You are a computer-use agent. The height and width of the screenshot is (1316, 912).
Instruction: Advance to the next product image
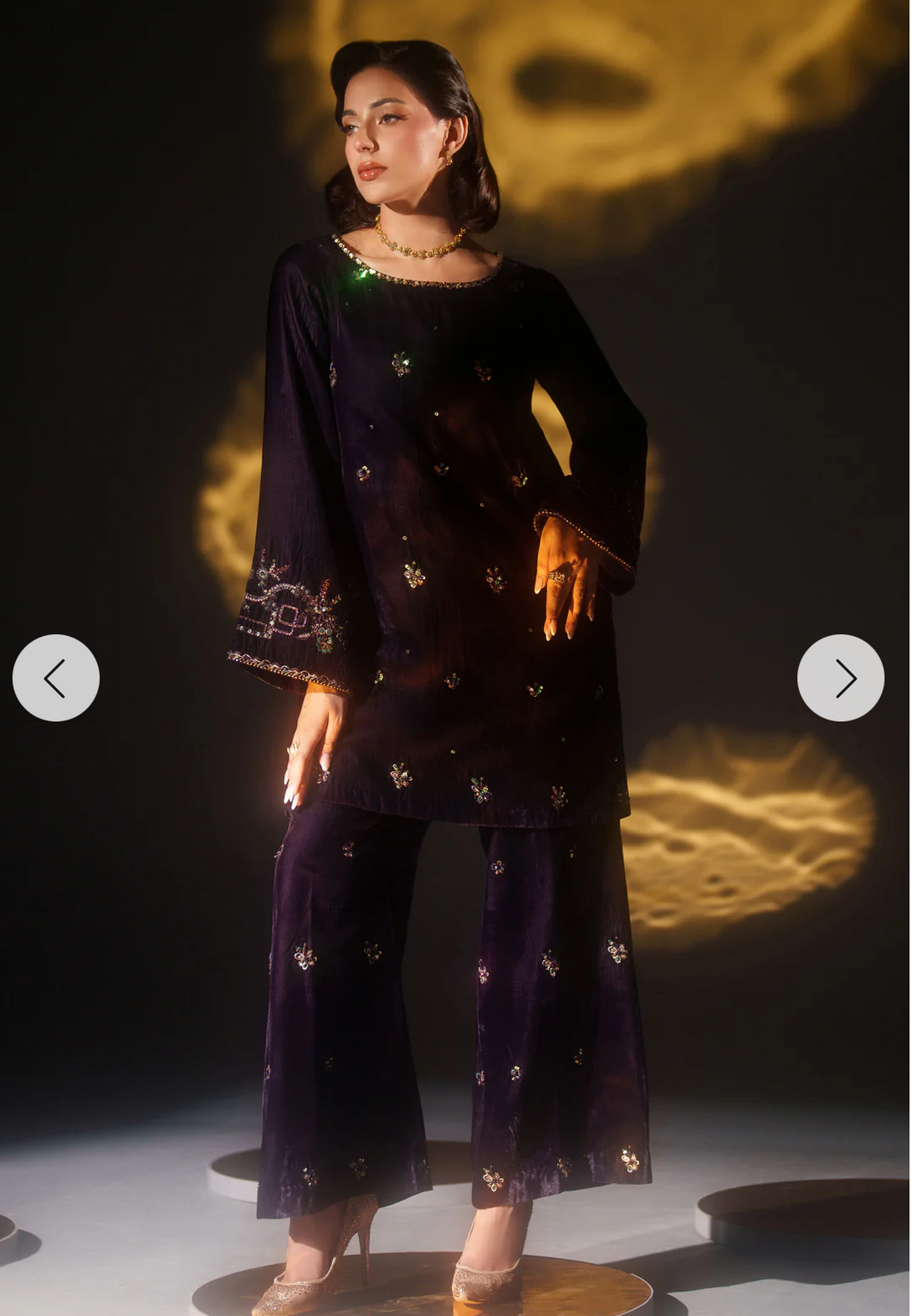[x=840, y=678]
